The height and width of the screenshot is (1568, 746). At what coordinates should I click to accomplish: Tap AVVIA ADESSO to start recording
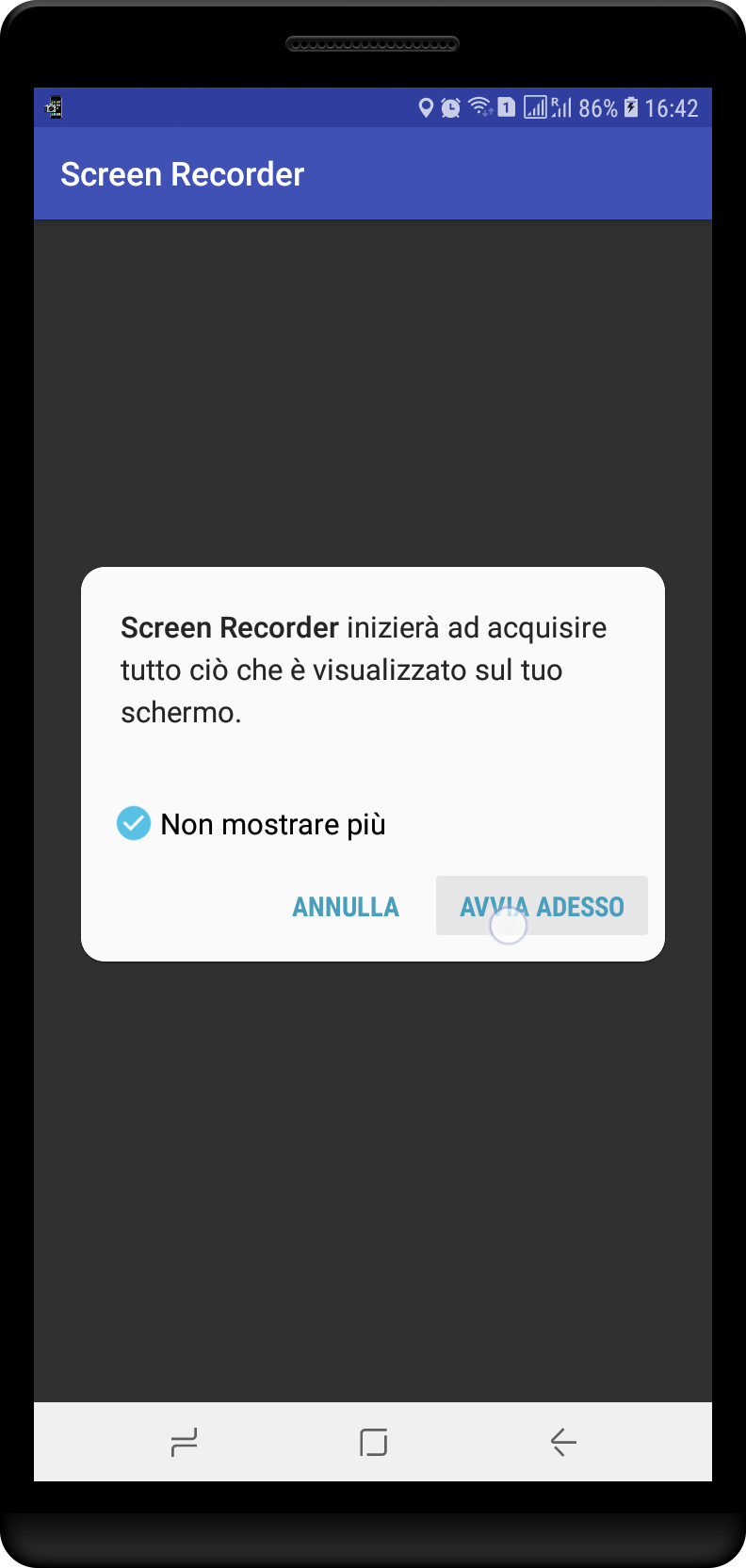point(542,906)
